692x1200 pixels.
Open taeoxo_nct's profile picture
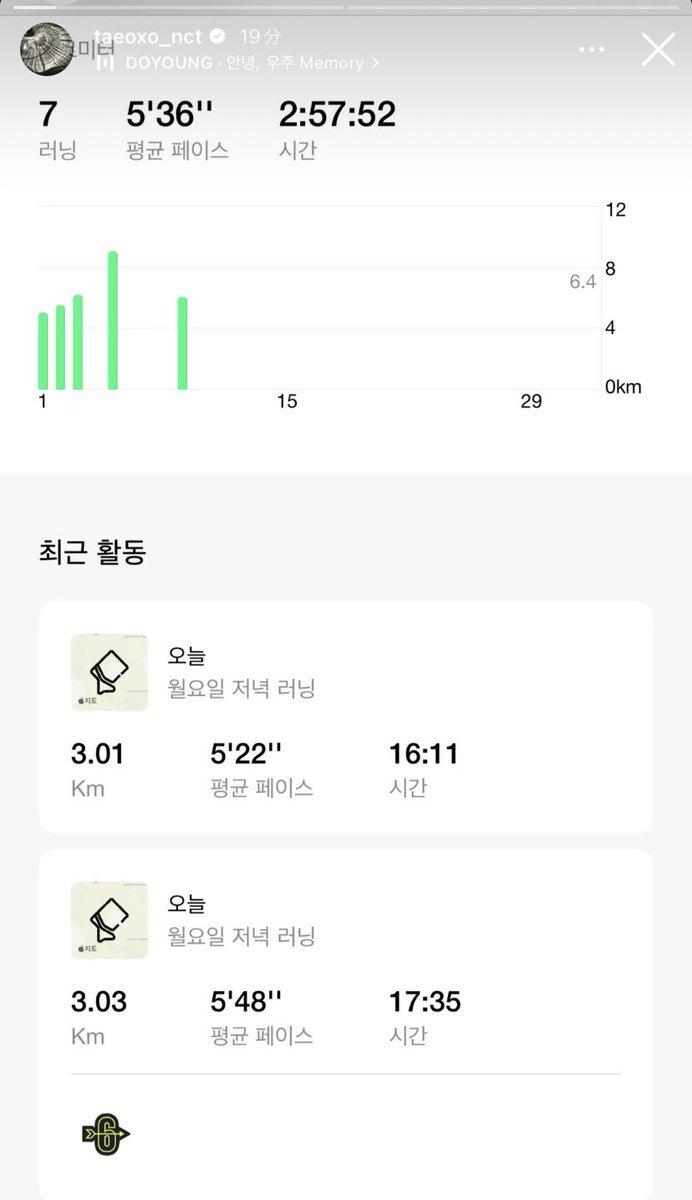click(x=46, y=48)
